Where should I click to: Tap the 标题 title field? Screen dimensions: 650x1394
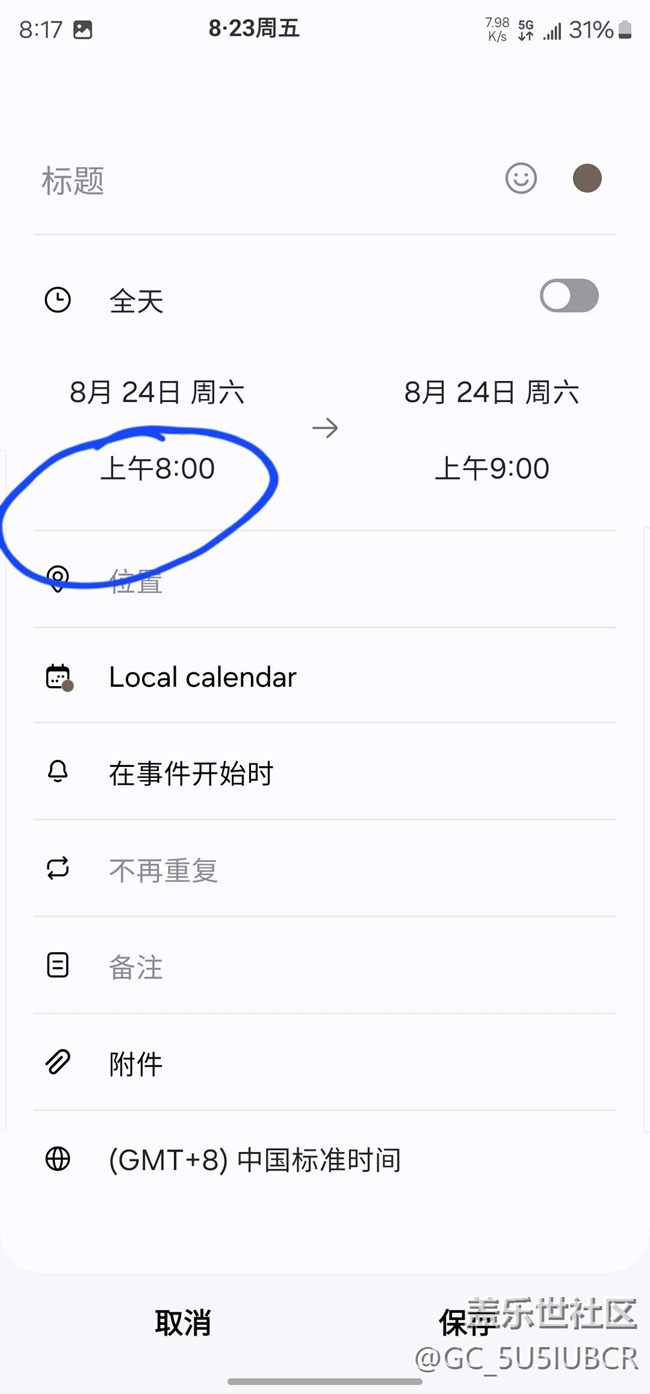(x=265, y=181)
